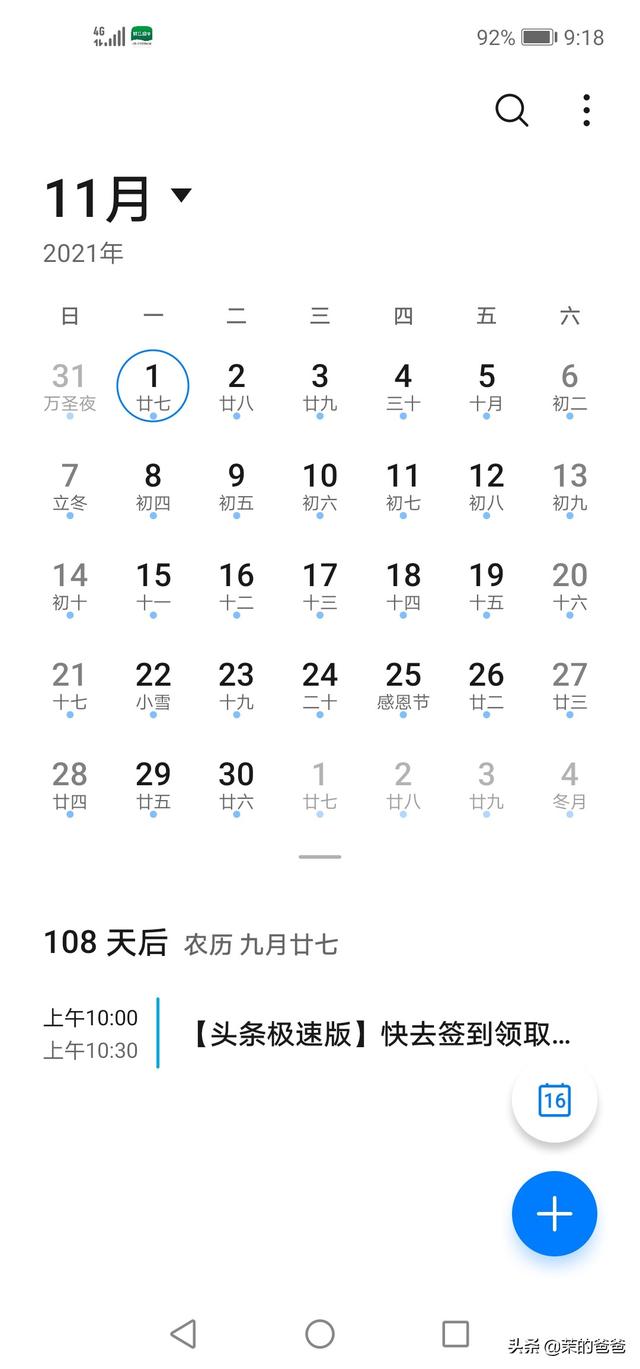Select November 30 date

tap(236, 786)
